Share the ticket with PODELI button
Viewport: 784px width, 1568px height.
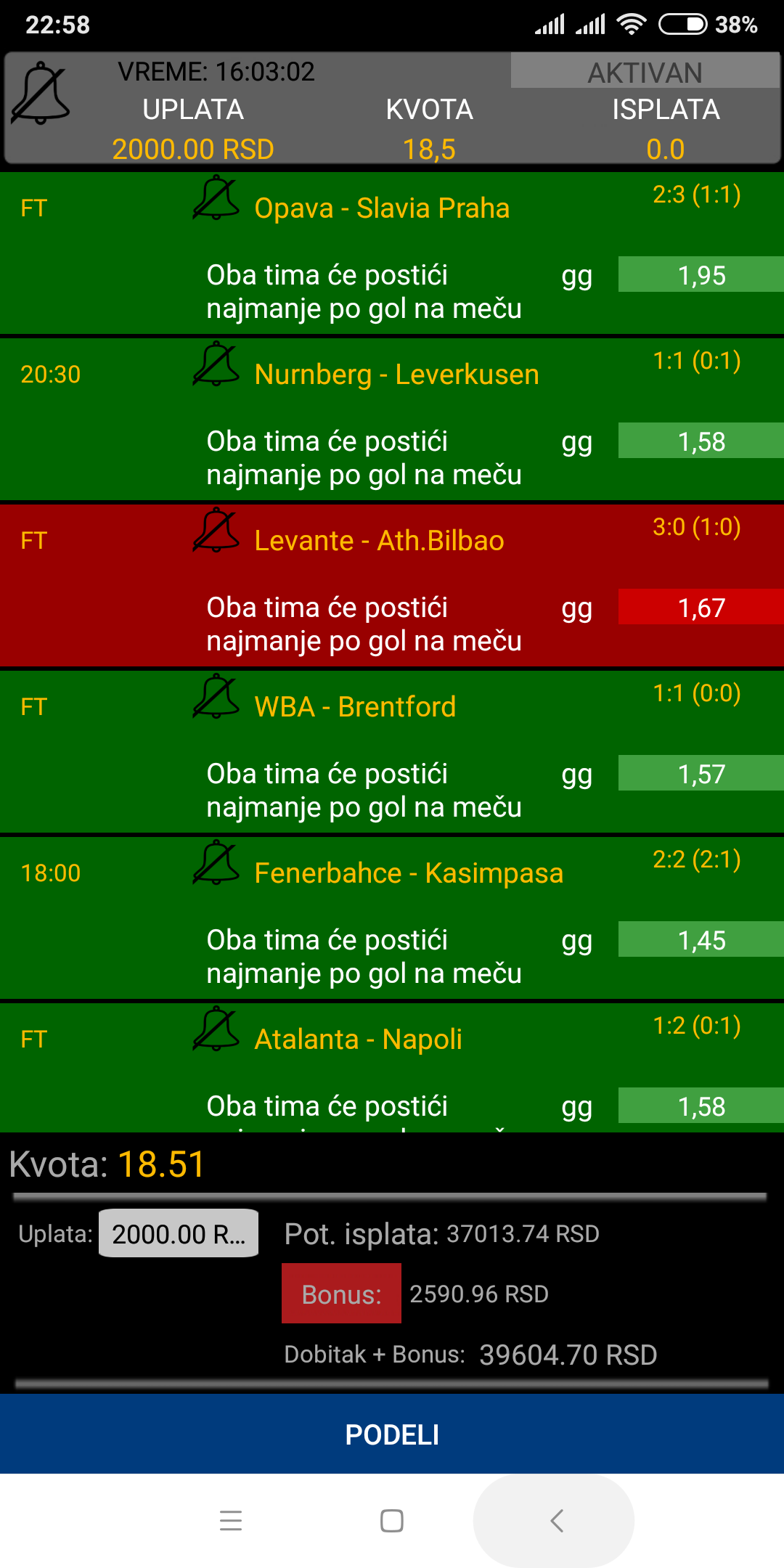392,1434
